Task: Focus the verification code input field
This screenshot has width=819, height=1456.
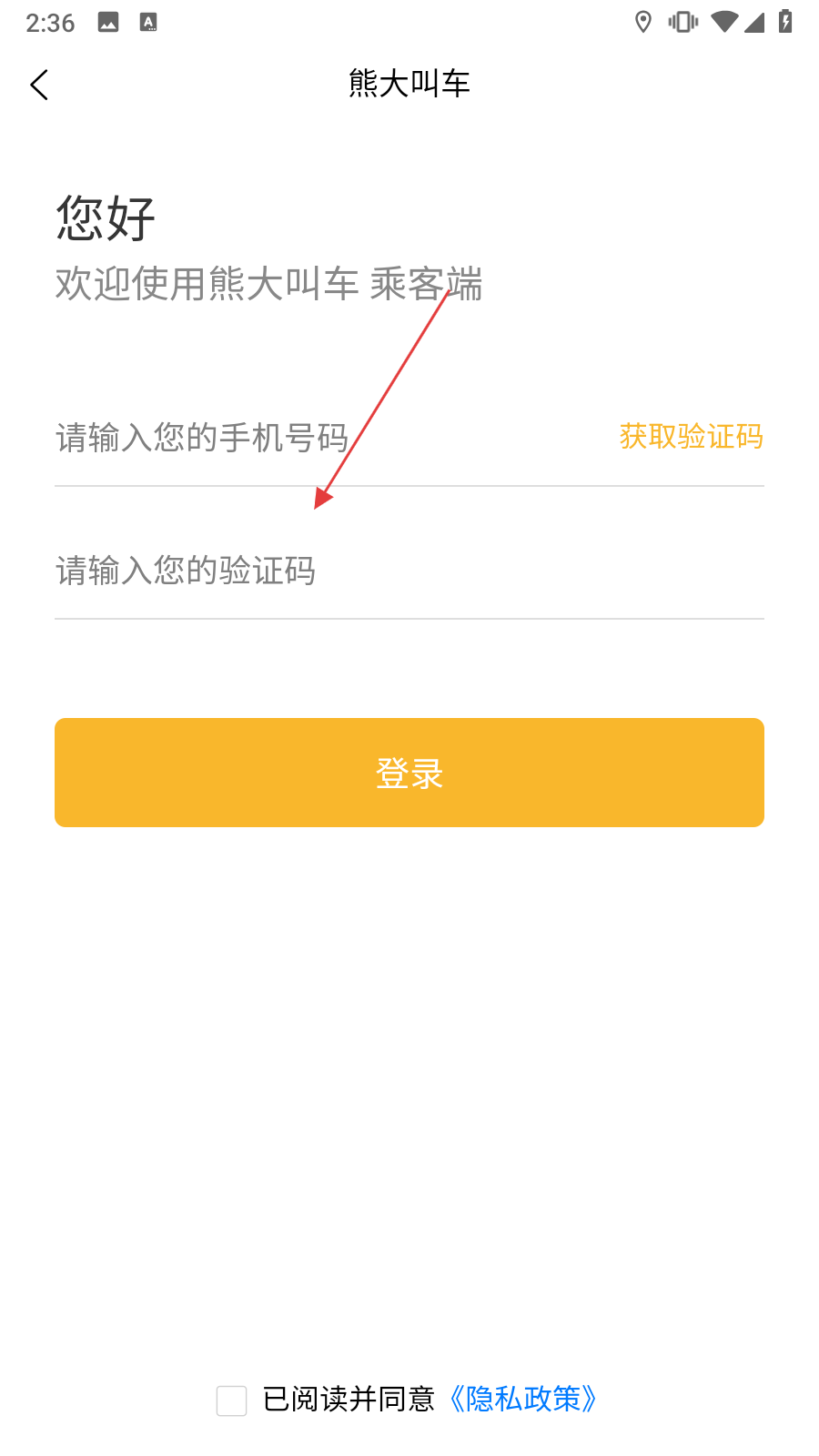Action: click(400, 571)
